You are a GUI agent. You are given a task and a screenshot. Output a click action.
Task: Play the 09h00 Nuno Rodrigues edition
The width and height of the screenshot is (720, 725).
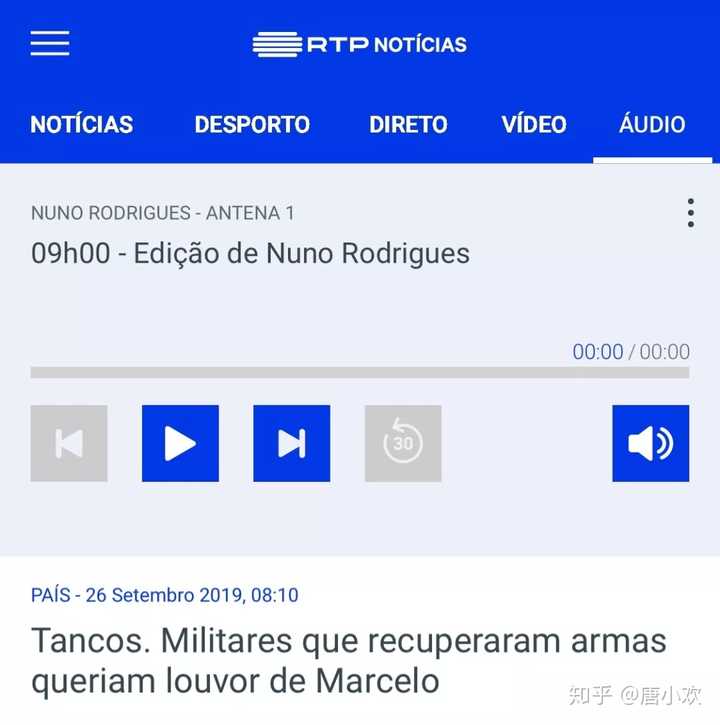pos(180,443)
